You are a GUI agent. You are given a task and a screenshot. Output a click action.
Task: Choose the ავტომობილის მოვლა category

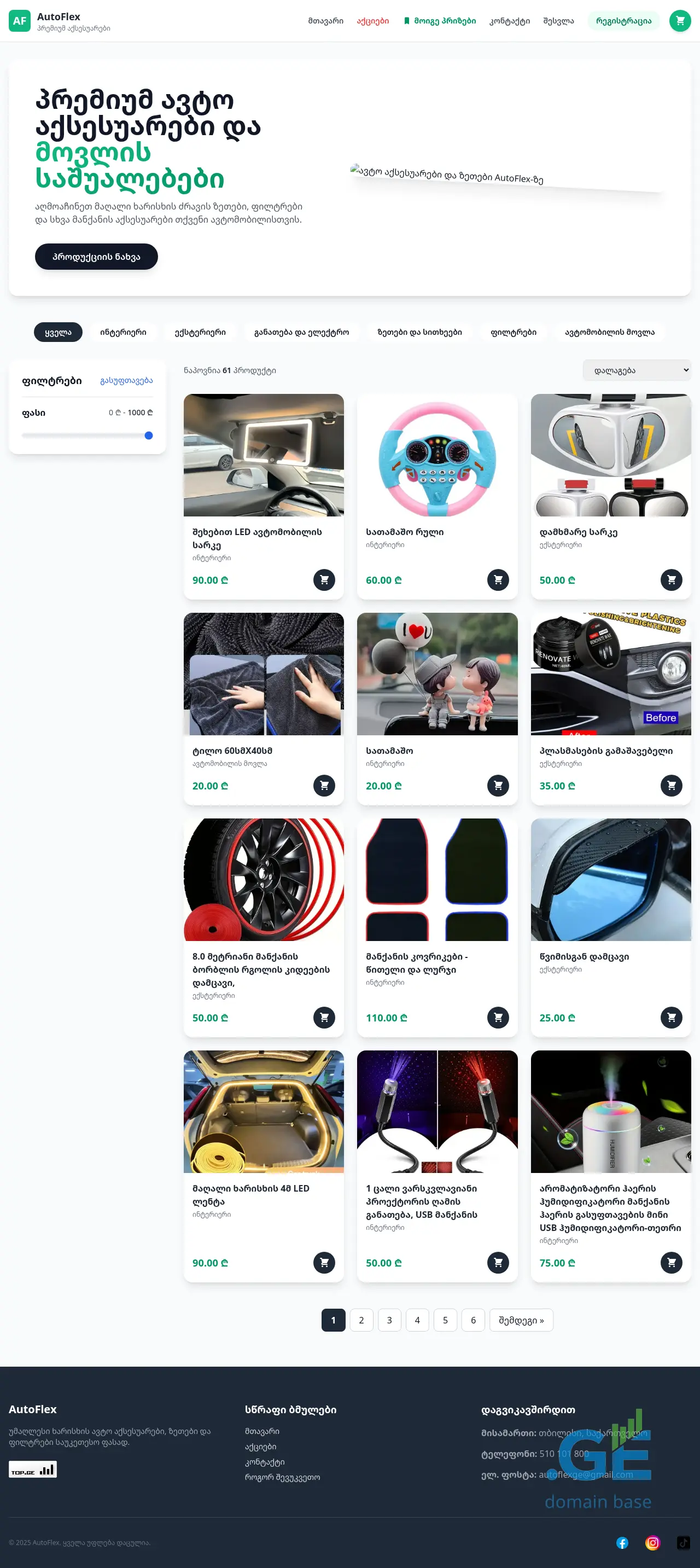coord(609,332)
